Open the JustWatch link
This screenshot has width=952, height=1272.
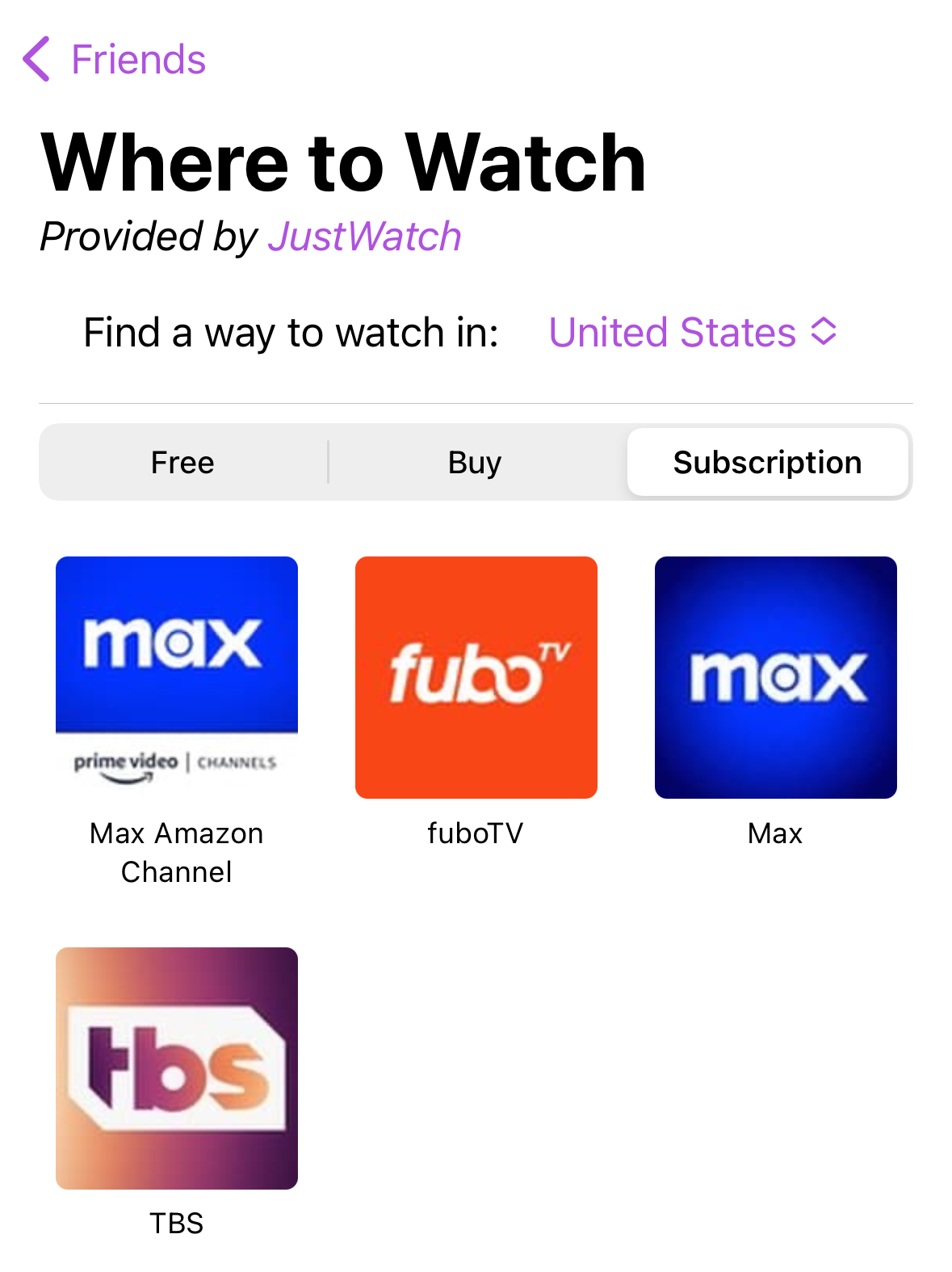point(364,237)
